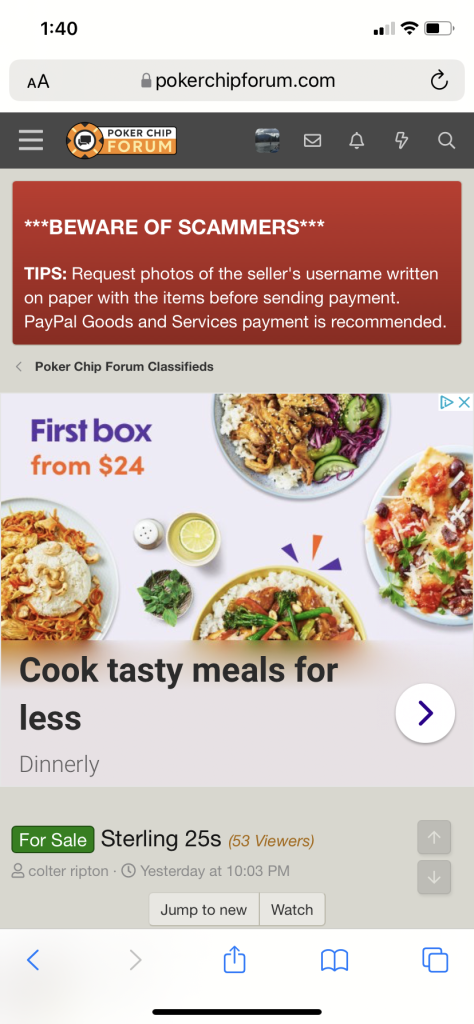Image resolution: width=474 pixels, height=1024 pixels.
Task: Open Safari tabs overview
Action: tap(435, 960)
